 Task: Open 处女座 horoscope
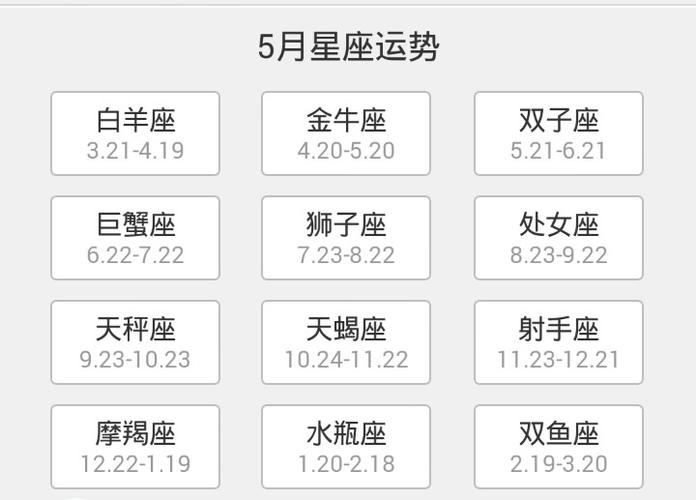[x=558, y=238]
